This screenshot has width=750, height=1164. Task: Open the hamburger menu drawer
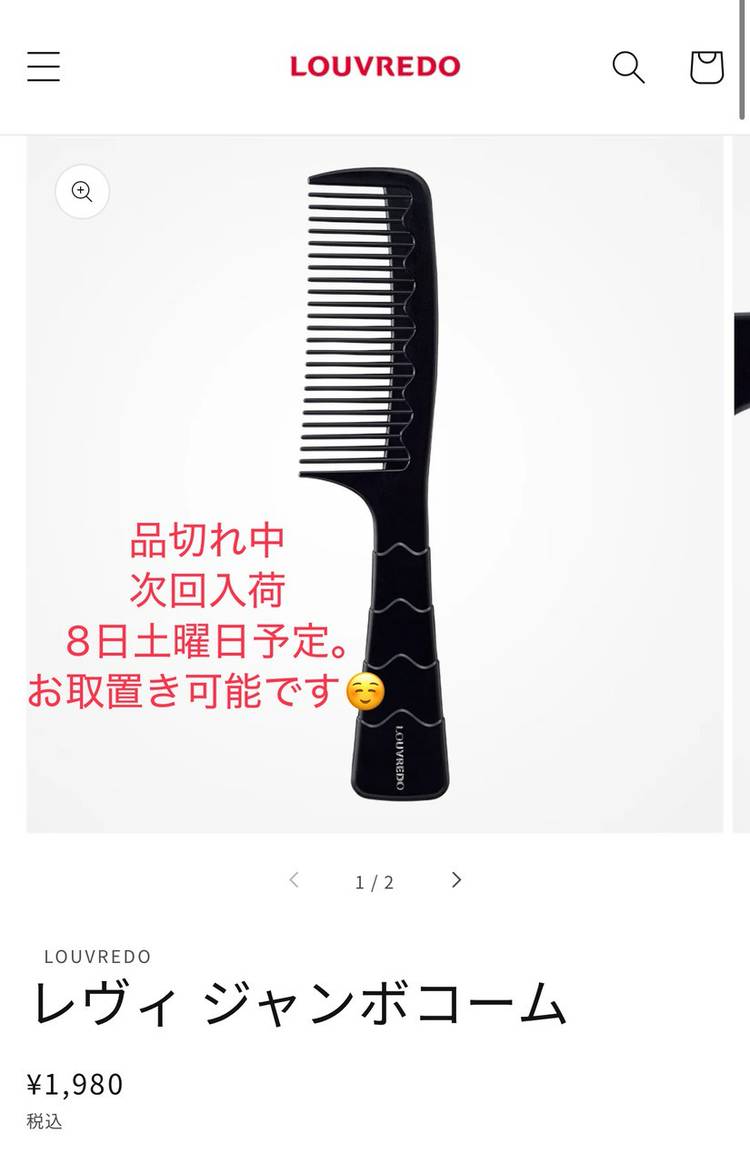click(x=43, y=66)
